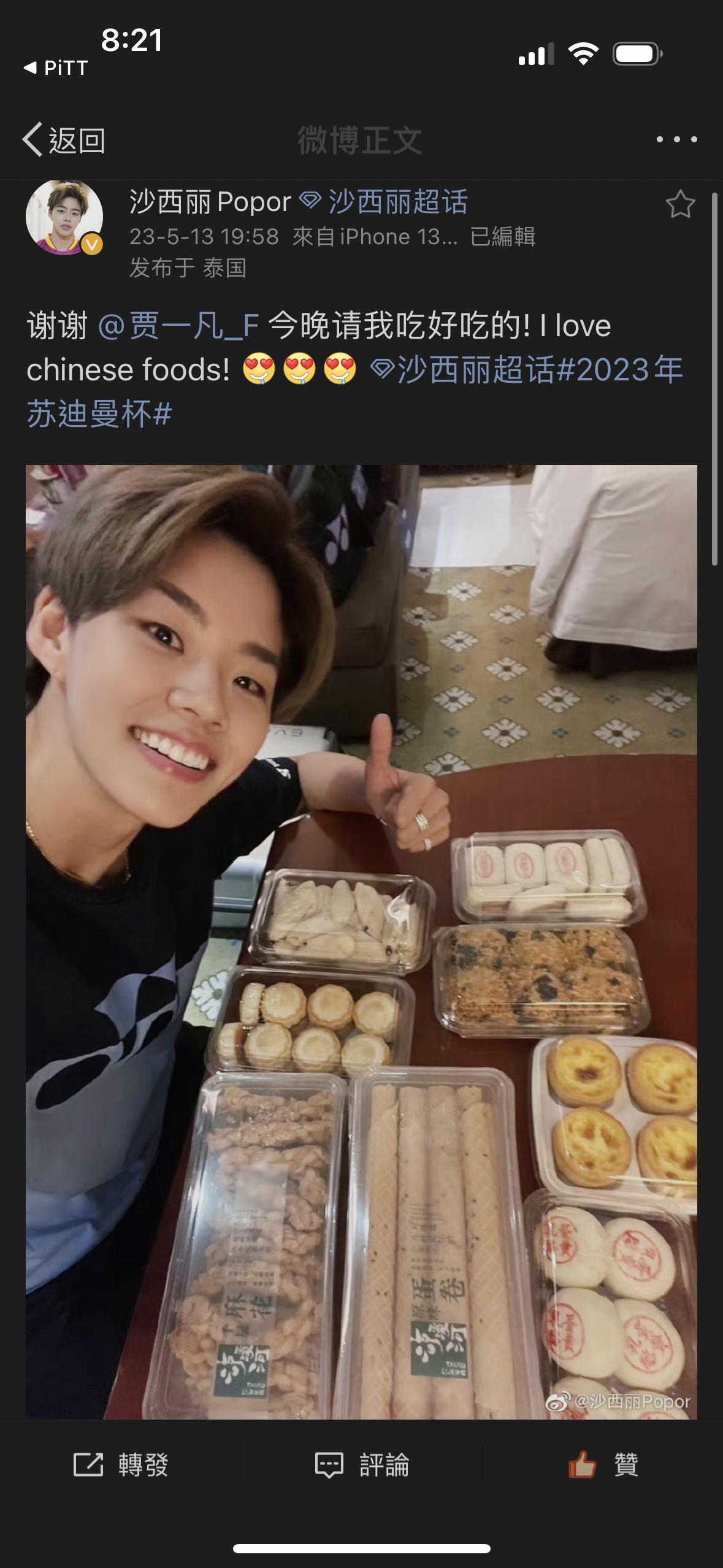Open the mention @贾一凡_F
The width and height of the screenshot is (723, 1568).
click(178, 326)
